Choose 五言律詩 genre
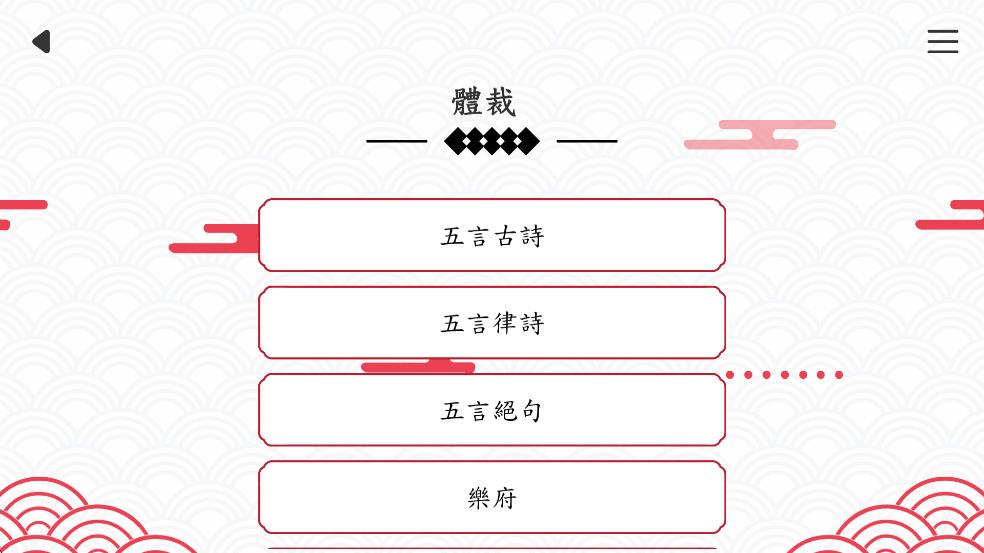The width and height of the screenshot is (984, 553). point(492,323)
